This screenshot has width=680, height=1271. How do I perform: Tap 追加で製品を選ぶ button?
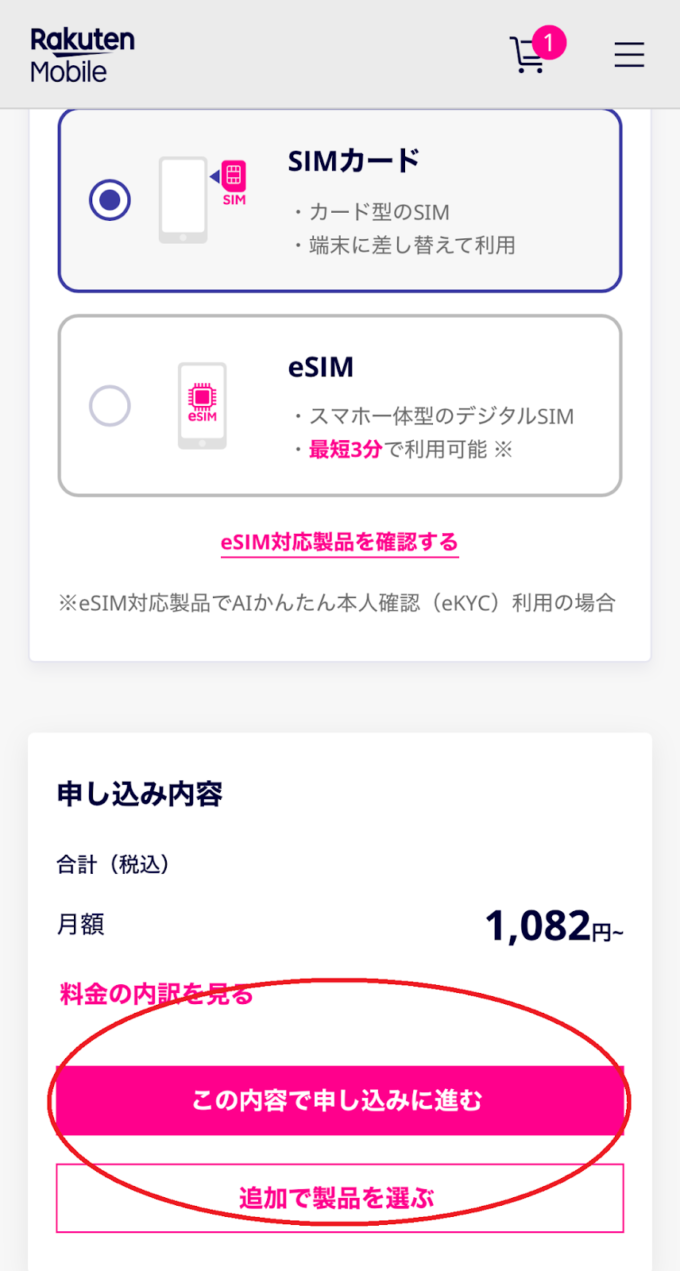339,1197
